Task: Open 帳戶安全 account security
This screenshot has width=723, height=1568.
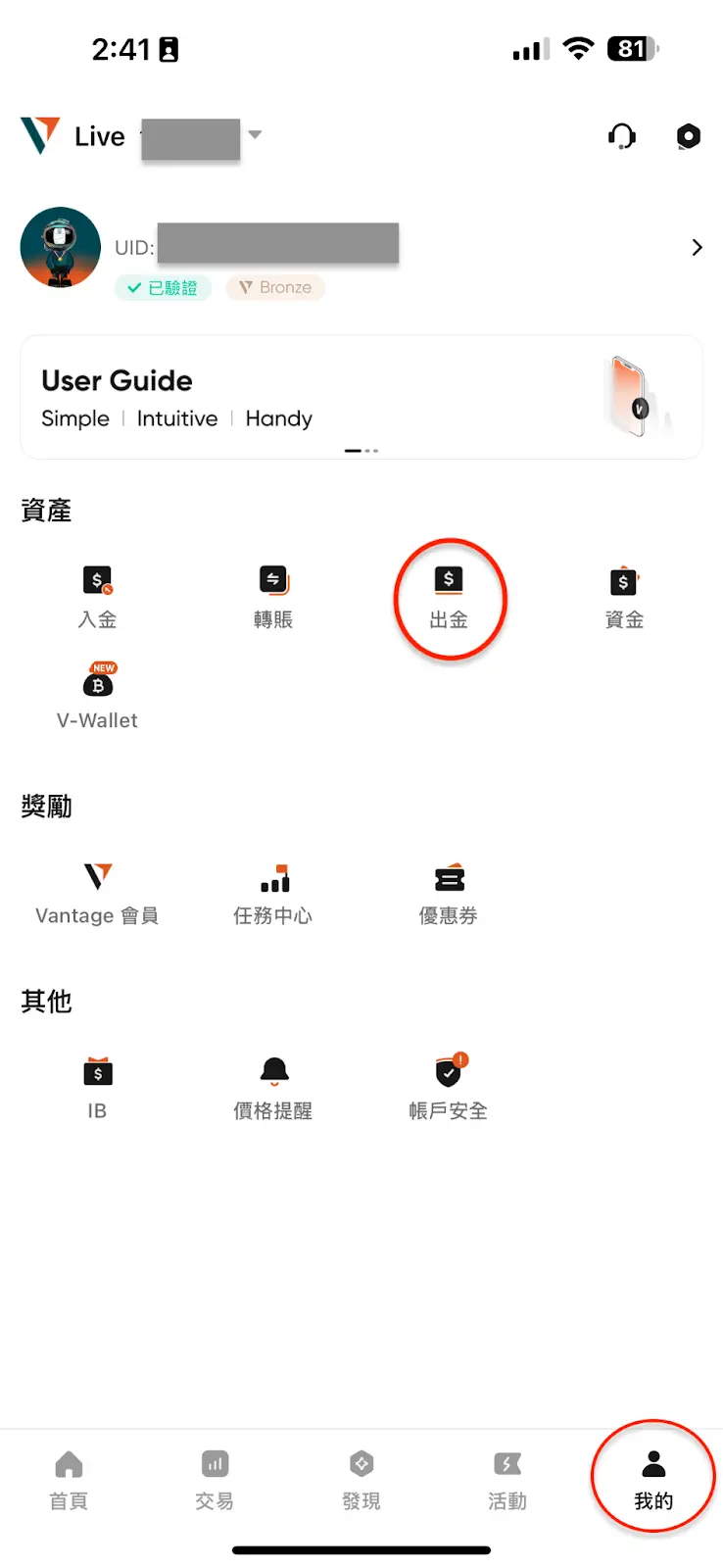Action: point(449,1088)
